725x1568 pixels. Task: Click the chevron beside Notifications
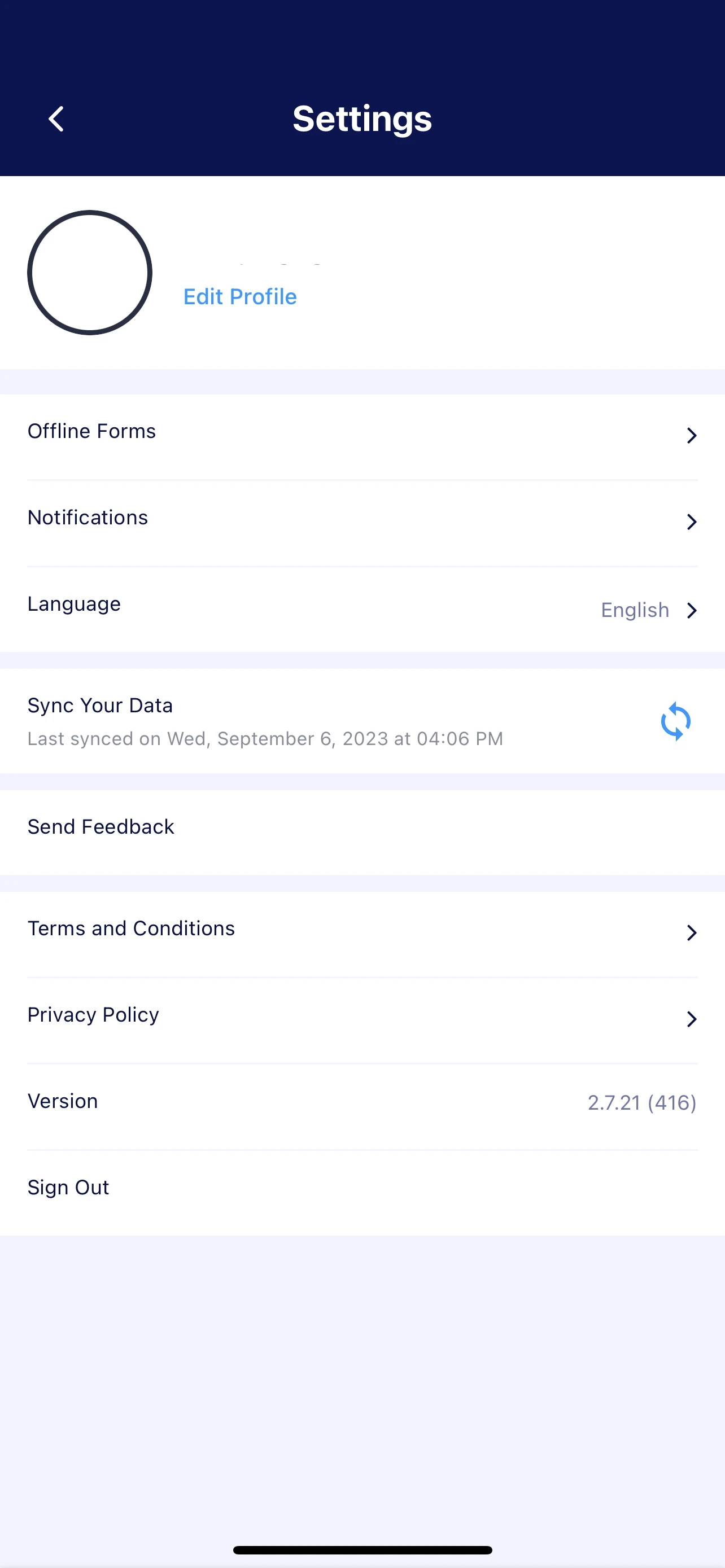[692, 522]
